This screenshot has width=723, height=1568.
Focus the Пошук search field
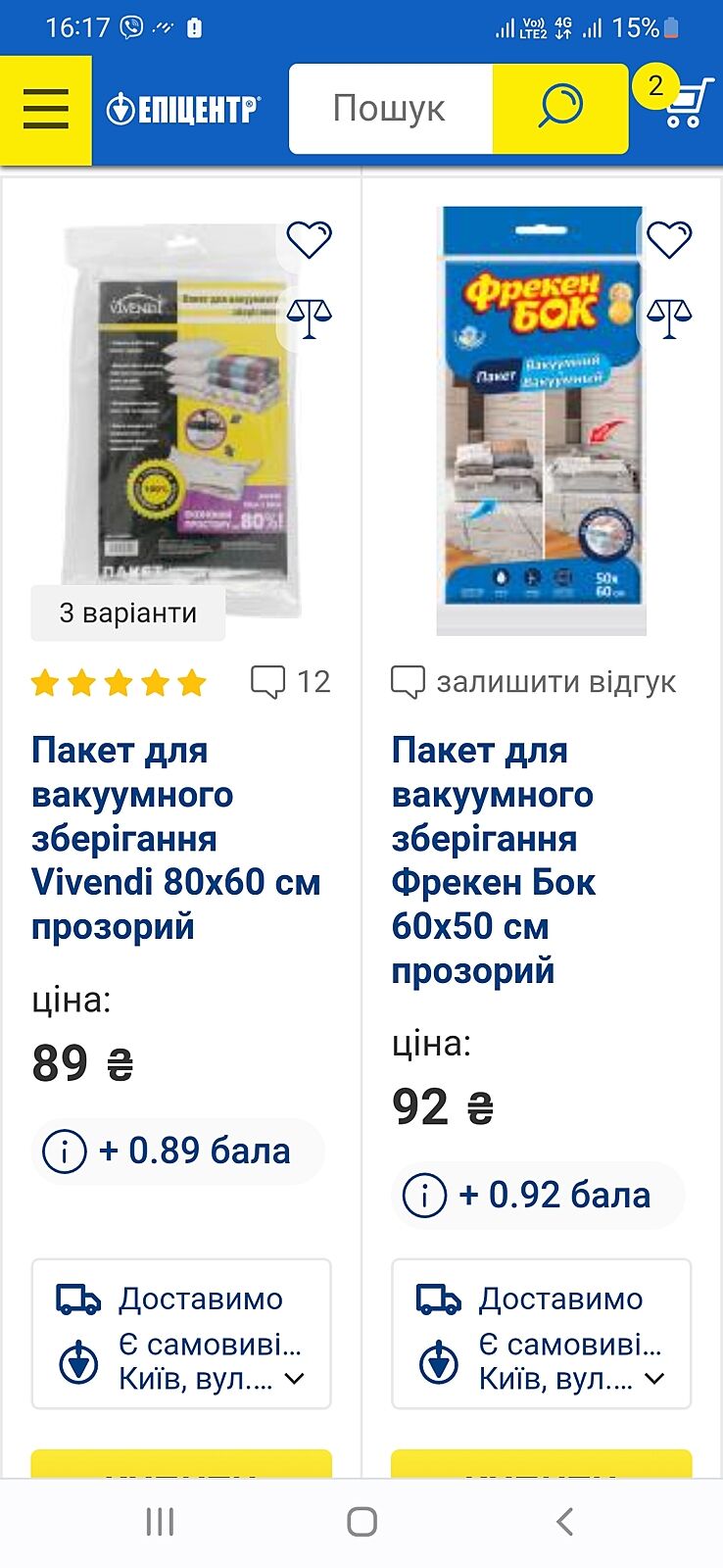pos(390,109)
